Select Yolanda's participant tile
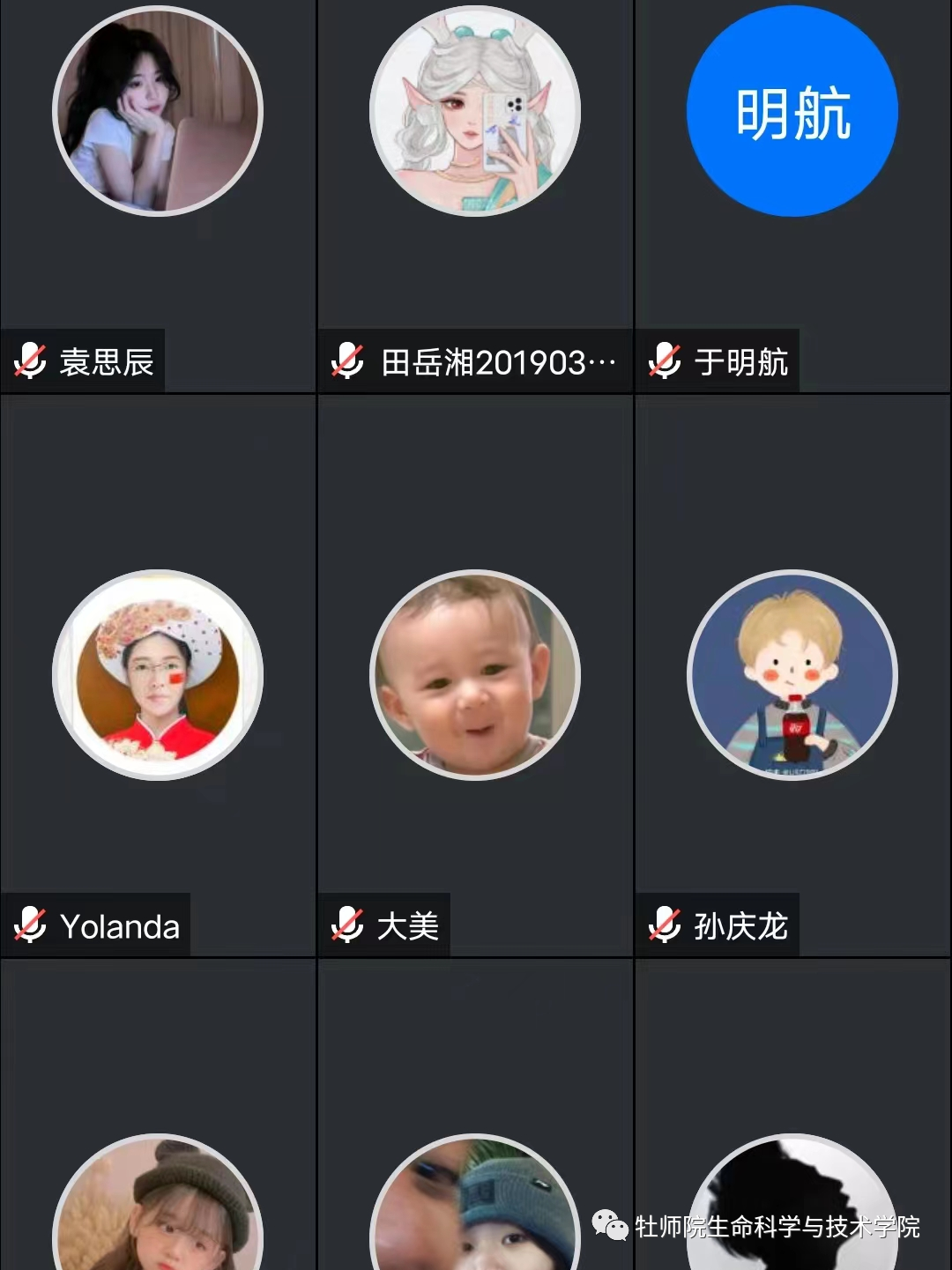 tap(158, 675)
